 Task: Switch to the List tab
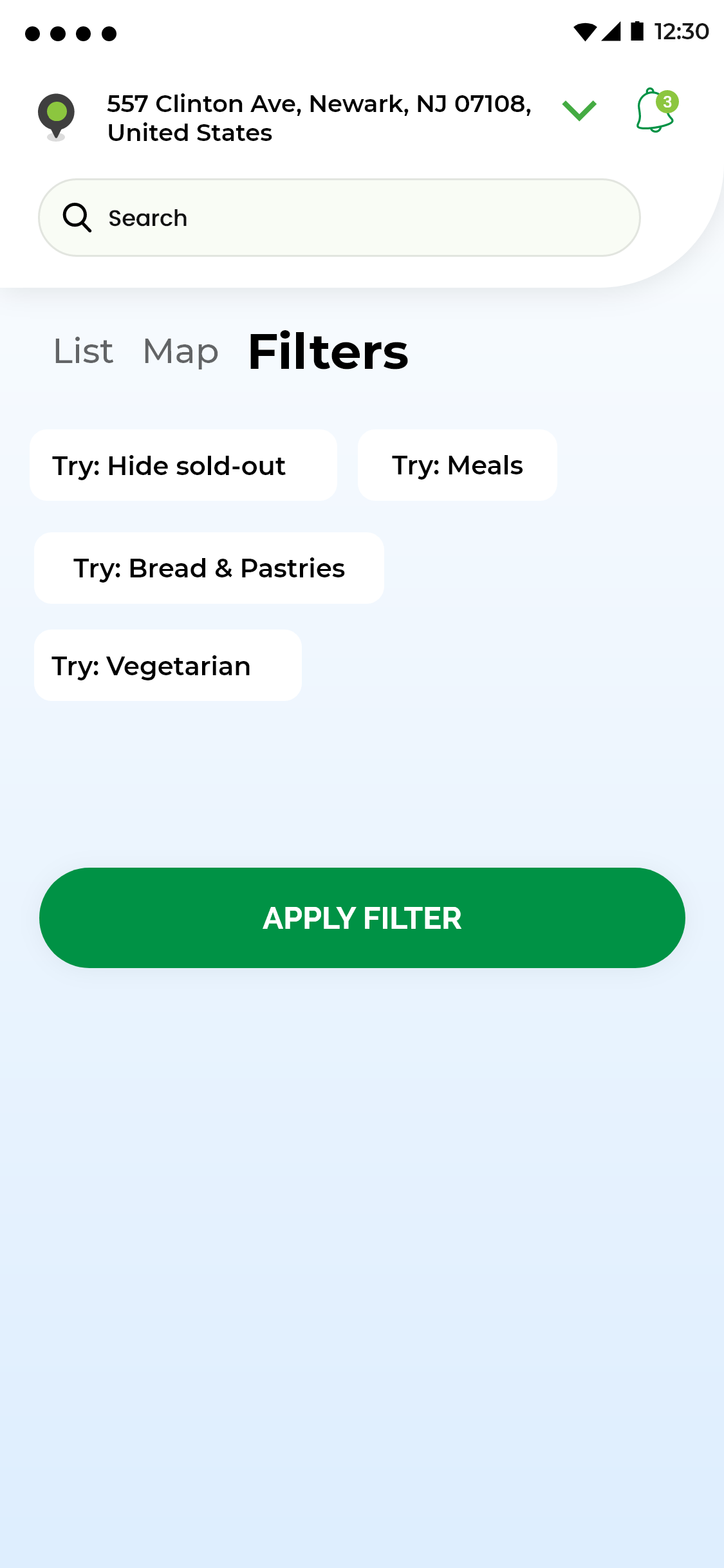83,351
